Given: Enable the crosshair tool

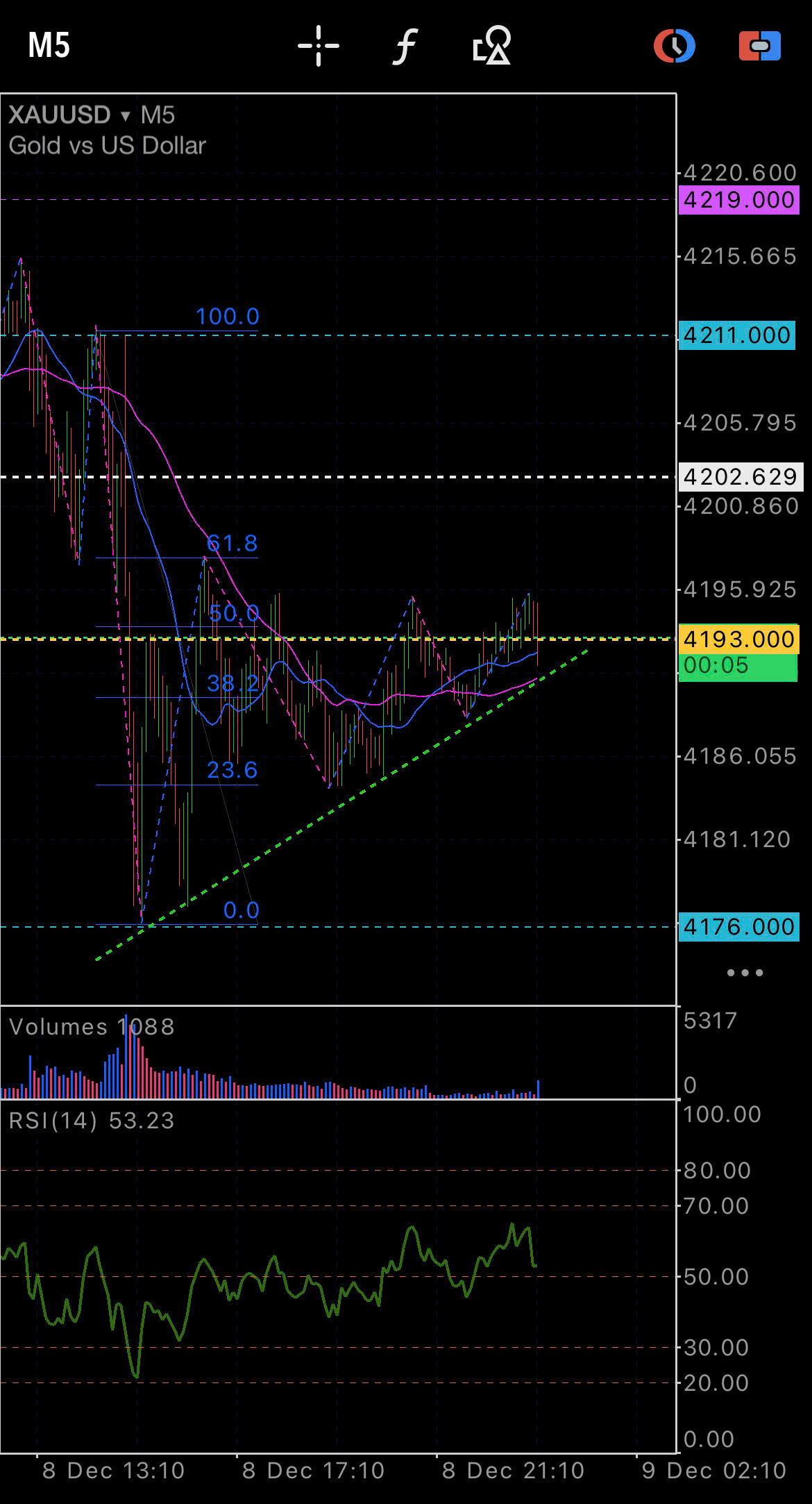Looking at the screenshot, I should click(x=319, y=46).
